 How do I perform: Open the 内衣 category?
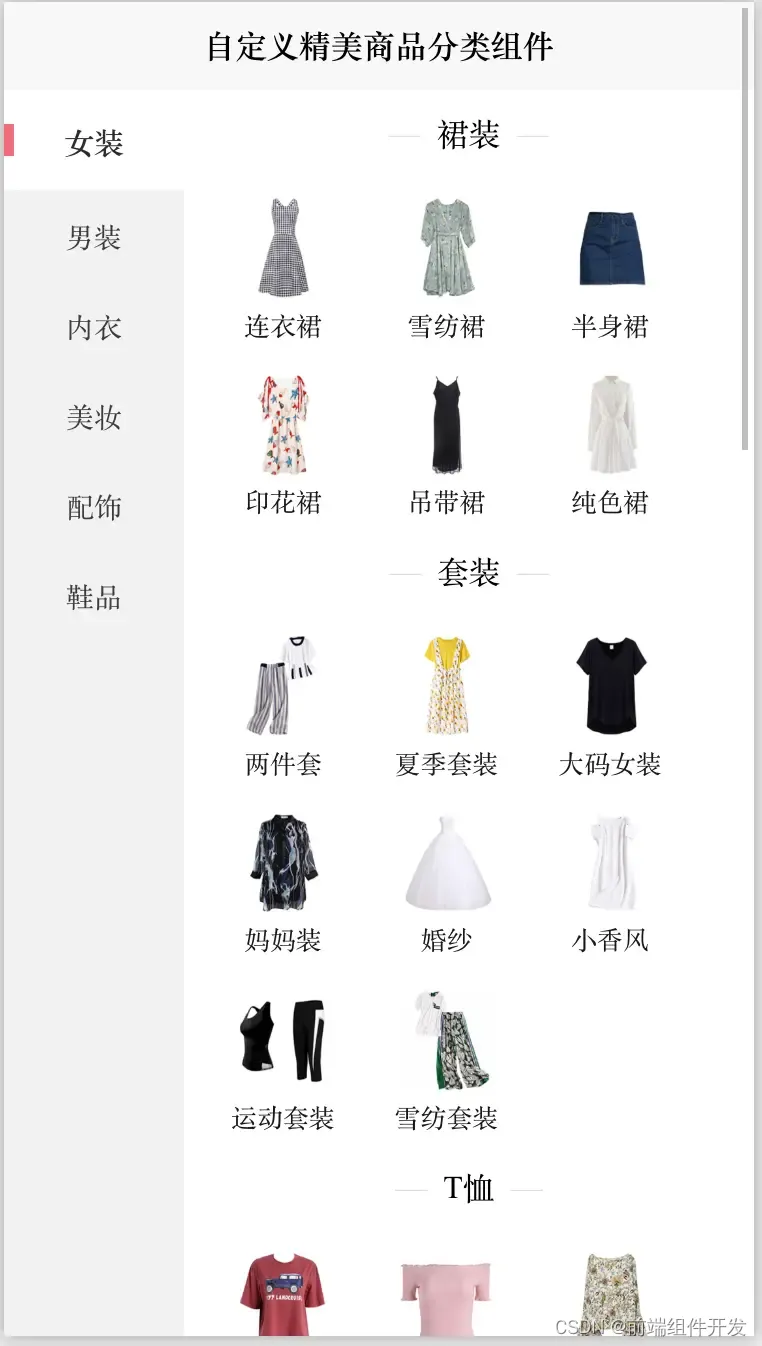pyautogui.click(x=93, y=328)
